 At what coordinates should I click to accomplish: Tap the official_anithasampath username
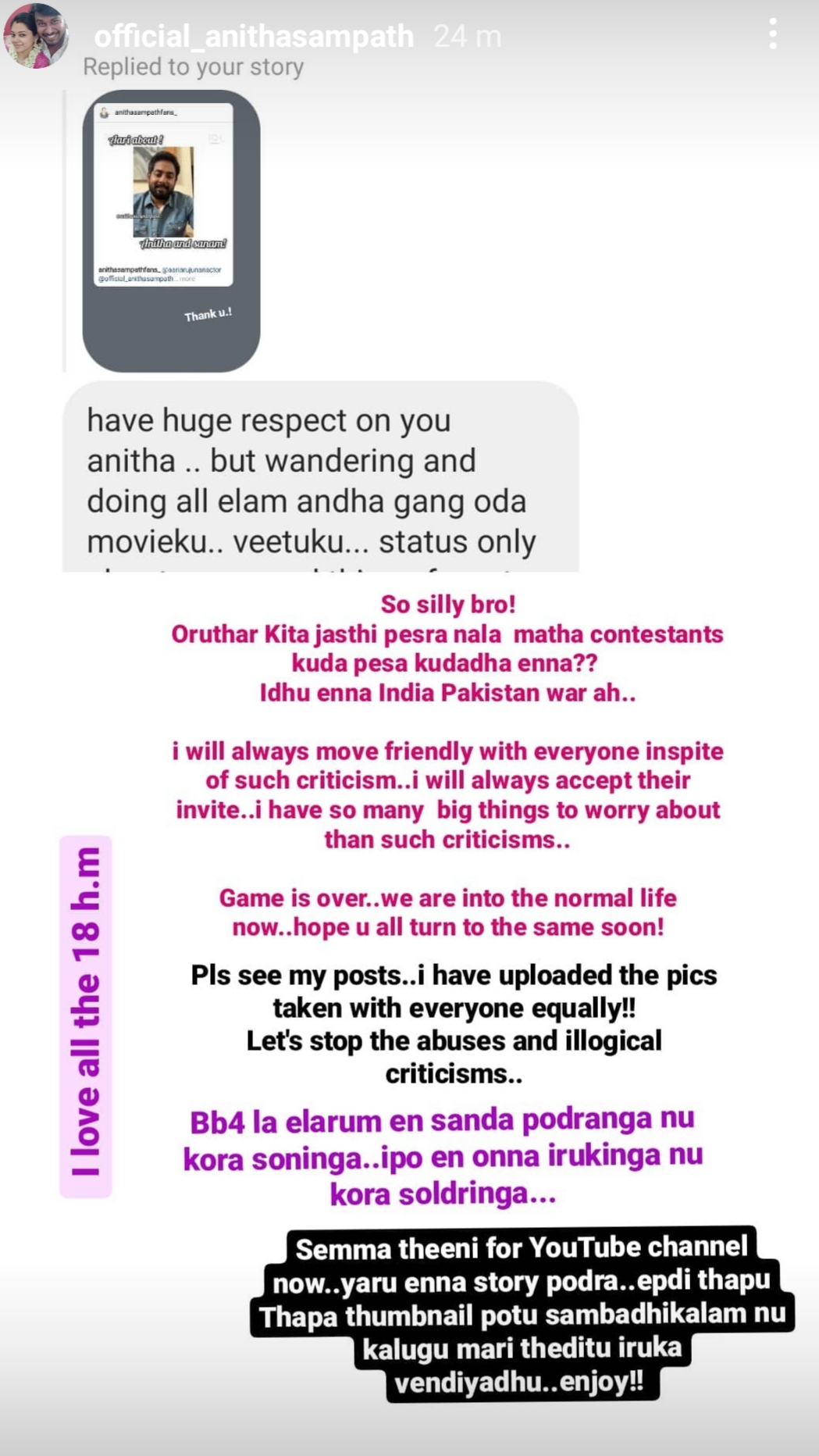254,36
